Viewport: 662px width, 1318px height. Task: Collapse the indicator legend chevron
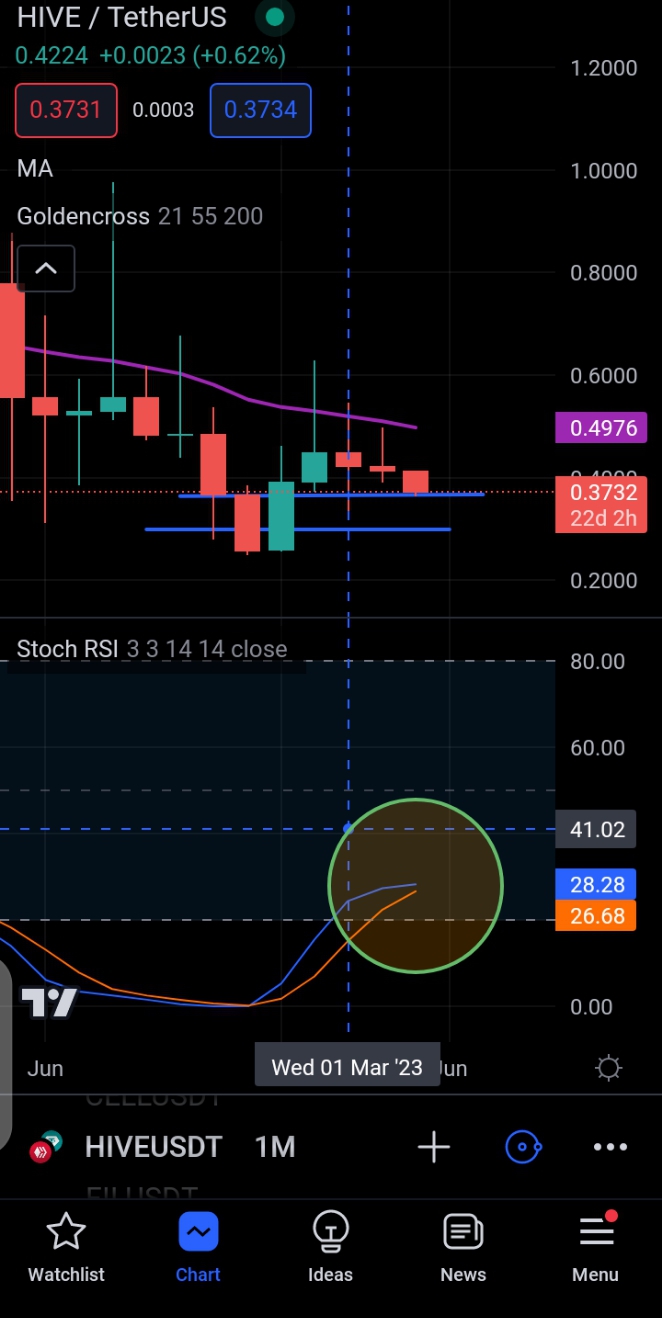click(46, 268)
